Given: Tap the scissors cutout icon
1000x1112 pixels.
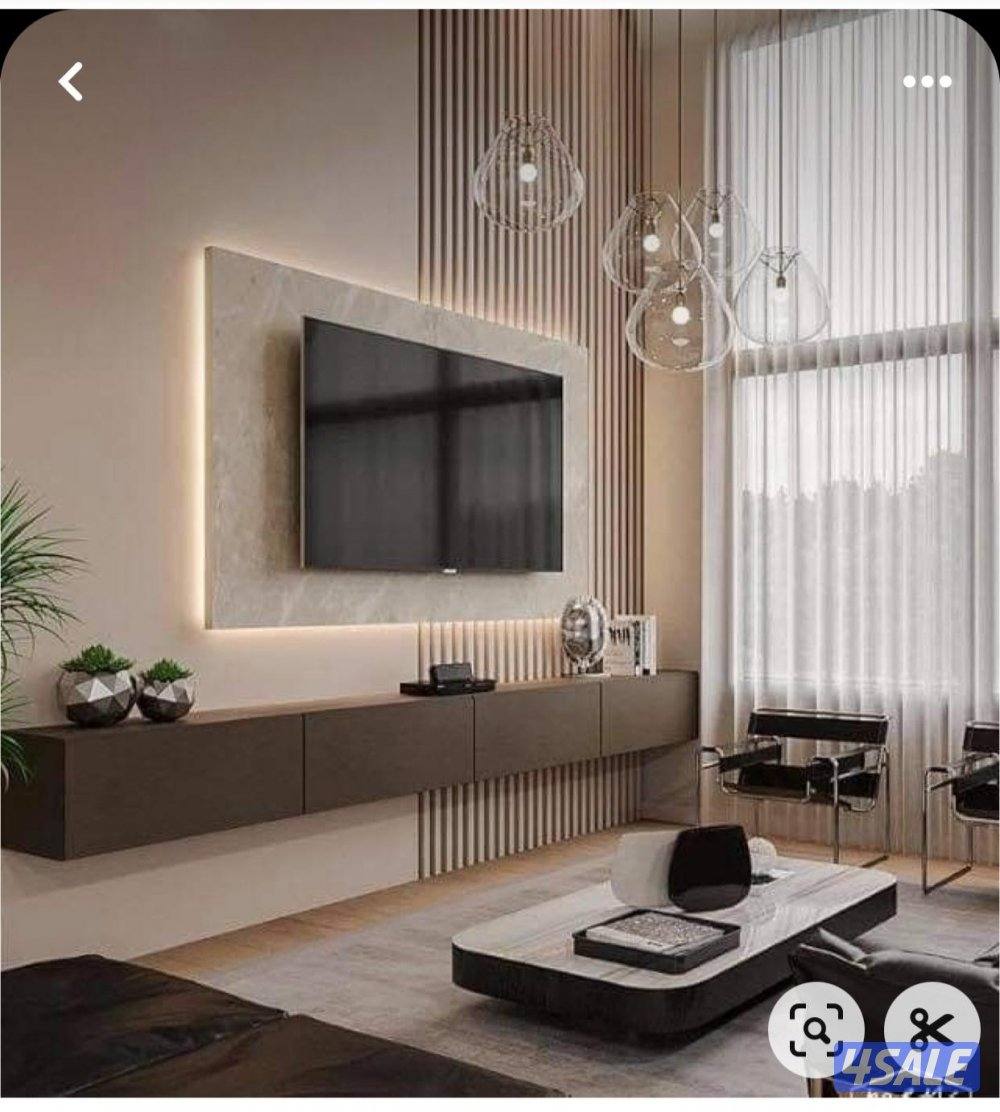Looking at the screenshot, I should point(931,1027).
